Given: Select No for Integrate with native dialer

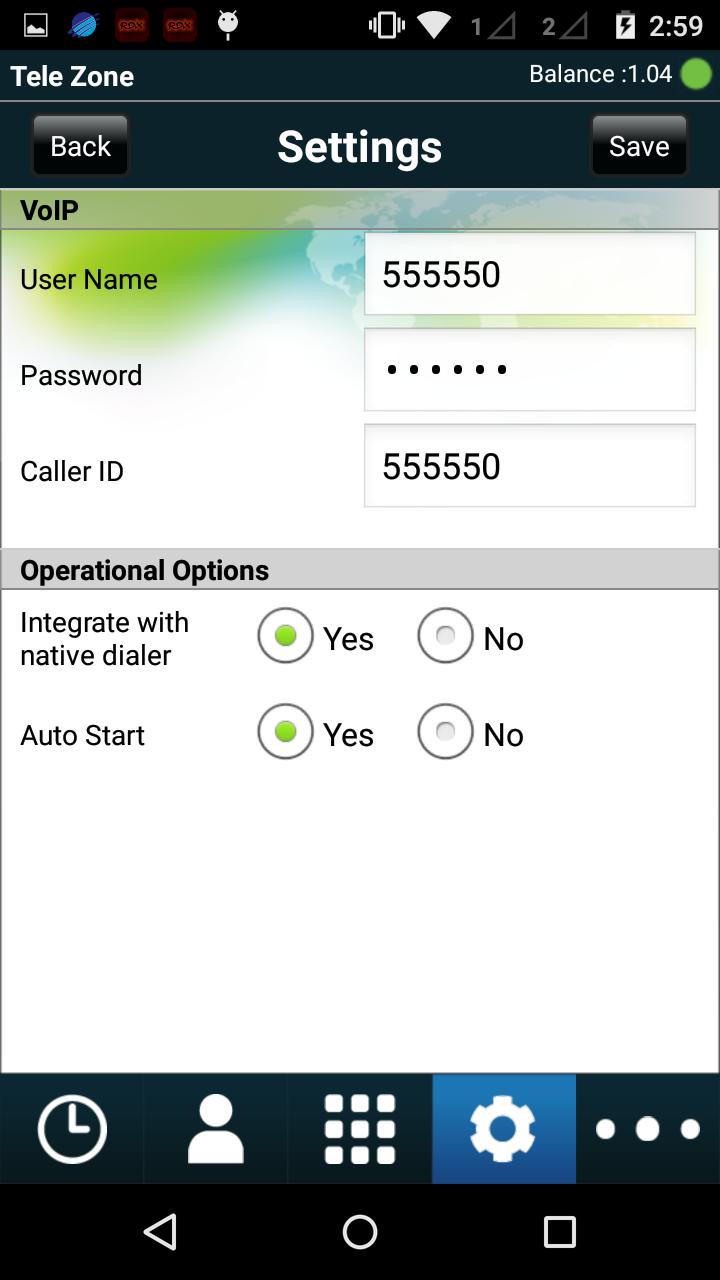Looking at the screenshot, I should (446, 636).
